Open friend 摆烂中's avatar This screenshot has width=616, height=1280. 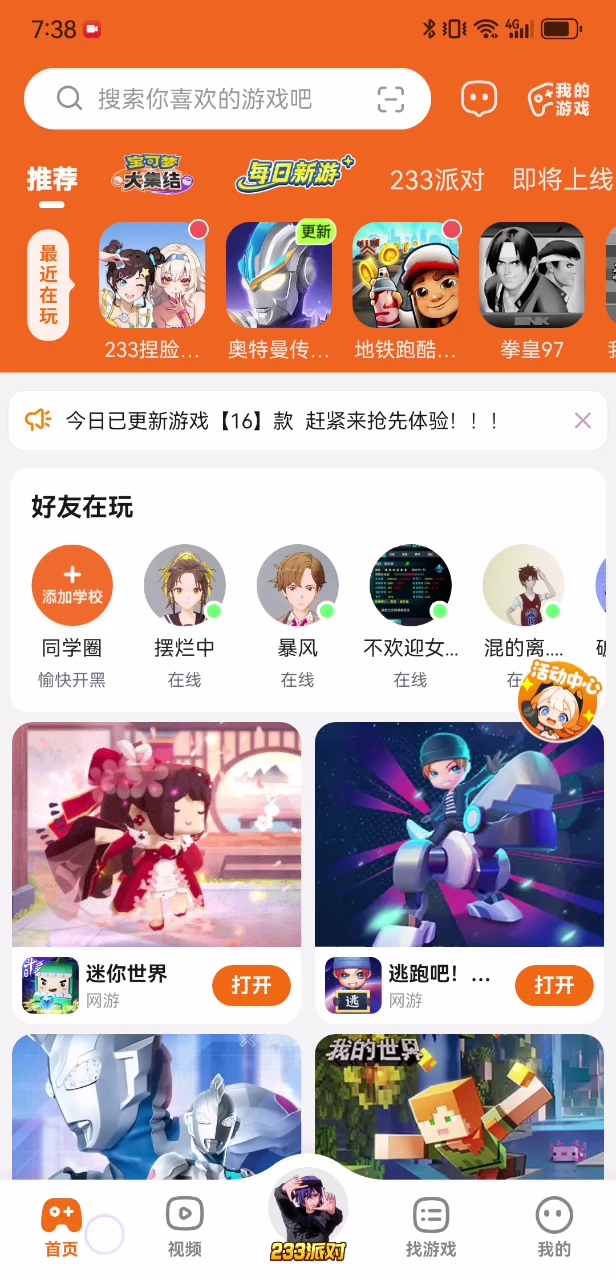point(185,585)
